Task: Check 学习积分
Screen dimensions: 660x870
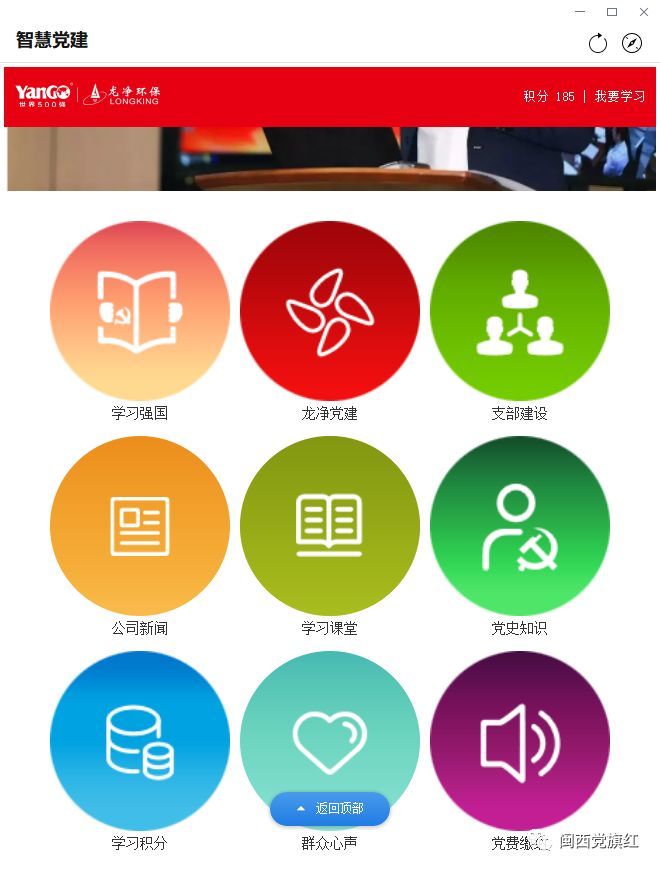Action: tap(139, 741)
